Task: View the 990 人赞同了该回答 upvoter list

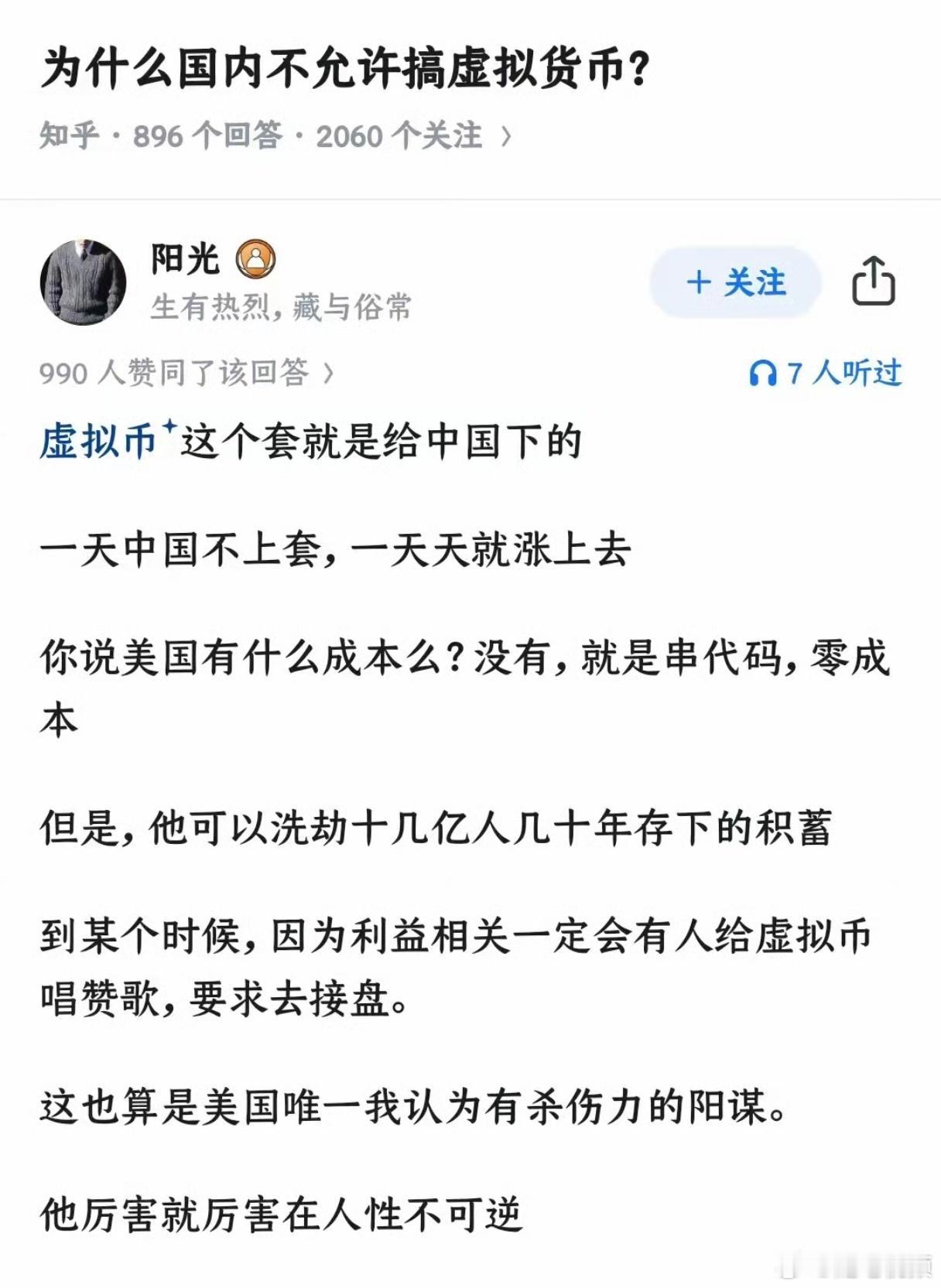Action: pos(174,373)
